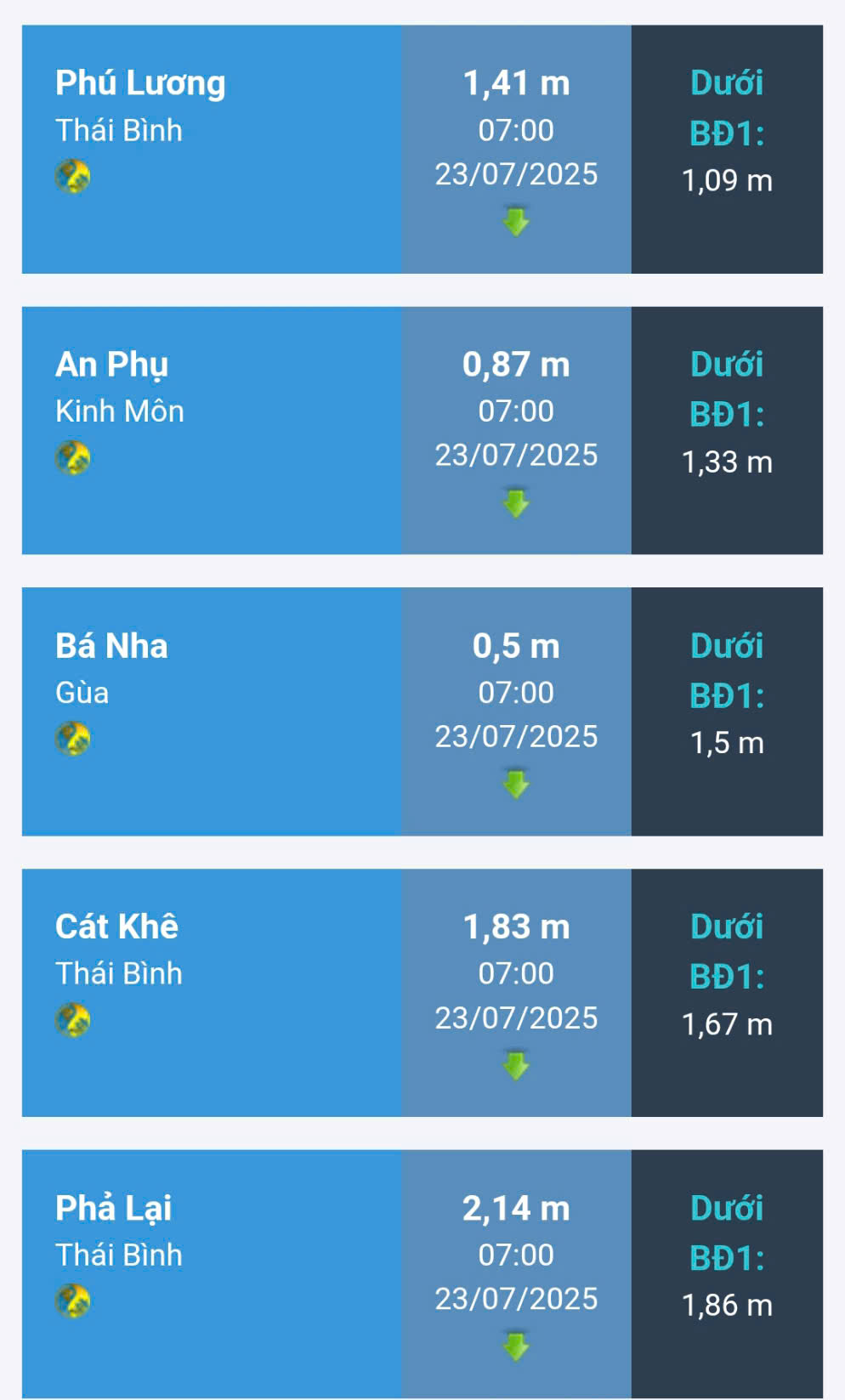Tap the globe map icon under Bá Nha
This screenshot has width=845, height=1400.
click(x=72, y=739)
